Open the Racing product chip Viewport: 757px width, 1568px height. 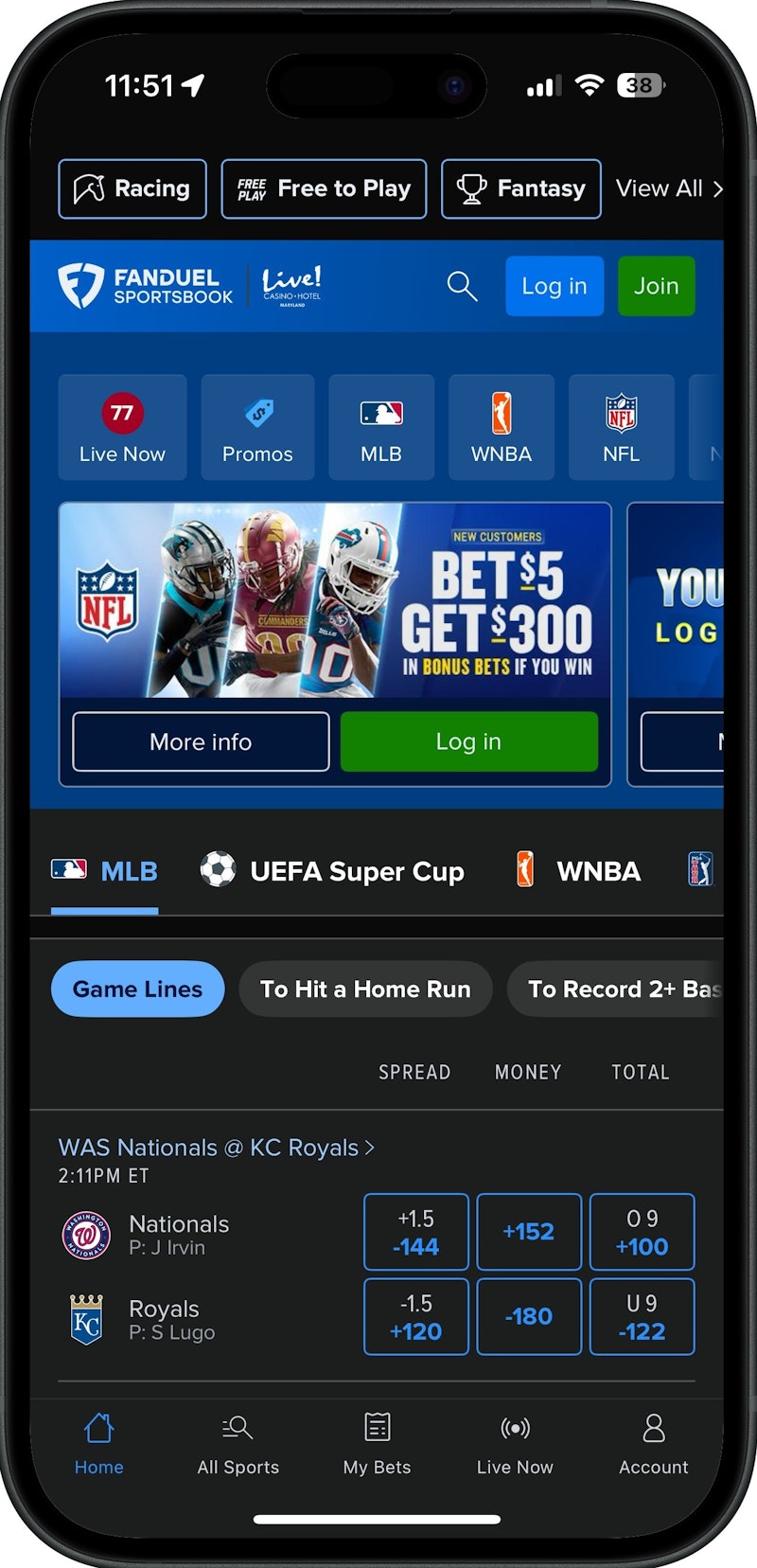click(x=132, y=189)
